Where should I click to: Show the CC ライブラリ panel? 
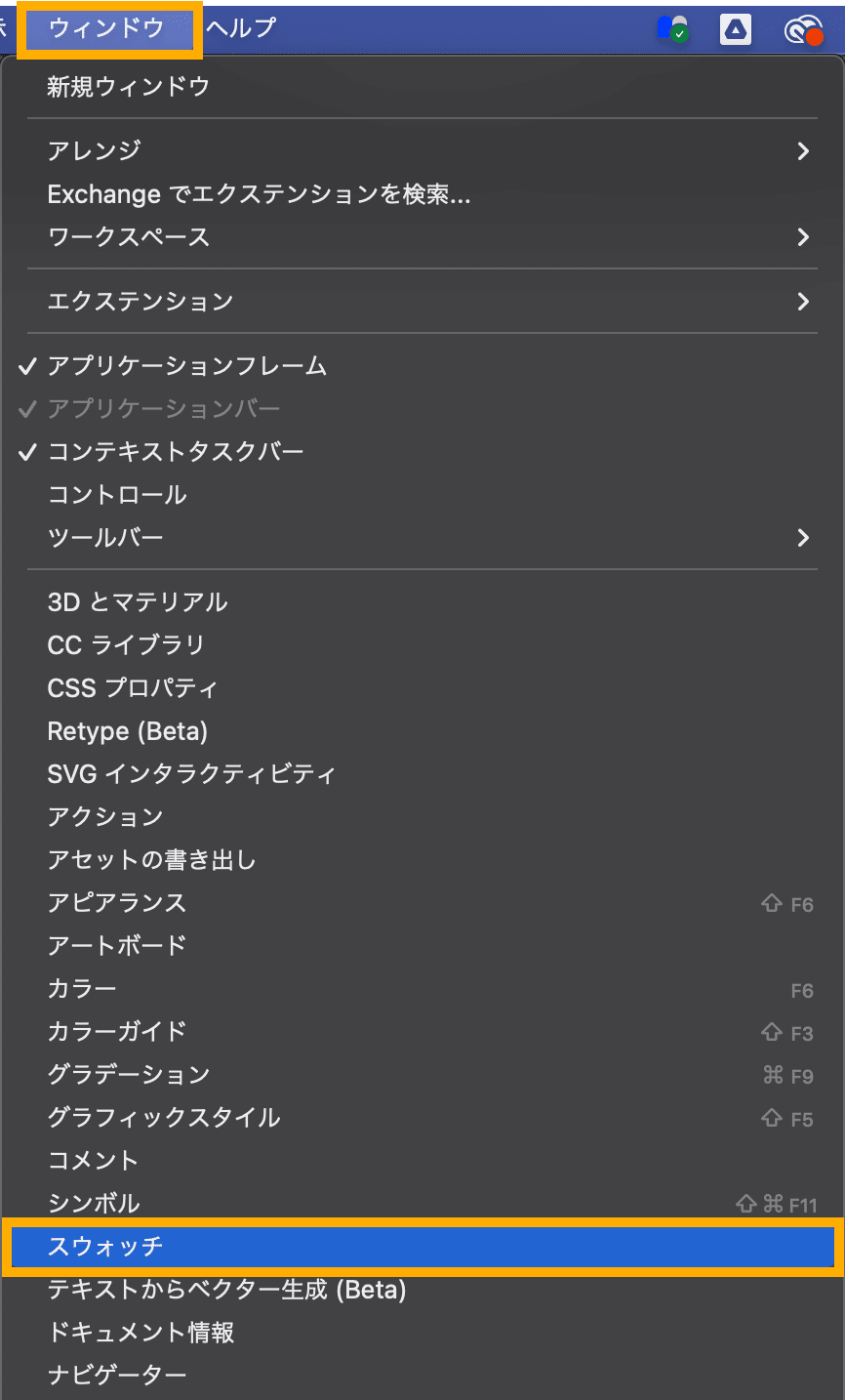[126, 645]
